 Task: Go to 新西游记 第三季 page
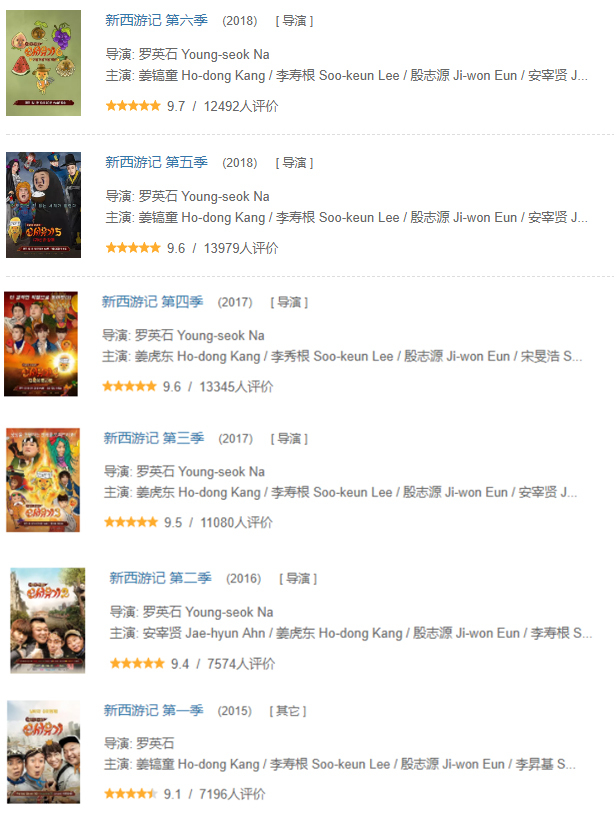[153, 438]
